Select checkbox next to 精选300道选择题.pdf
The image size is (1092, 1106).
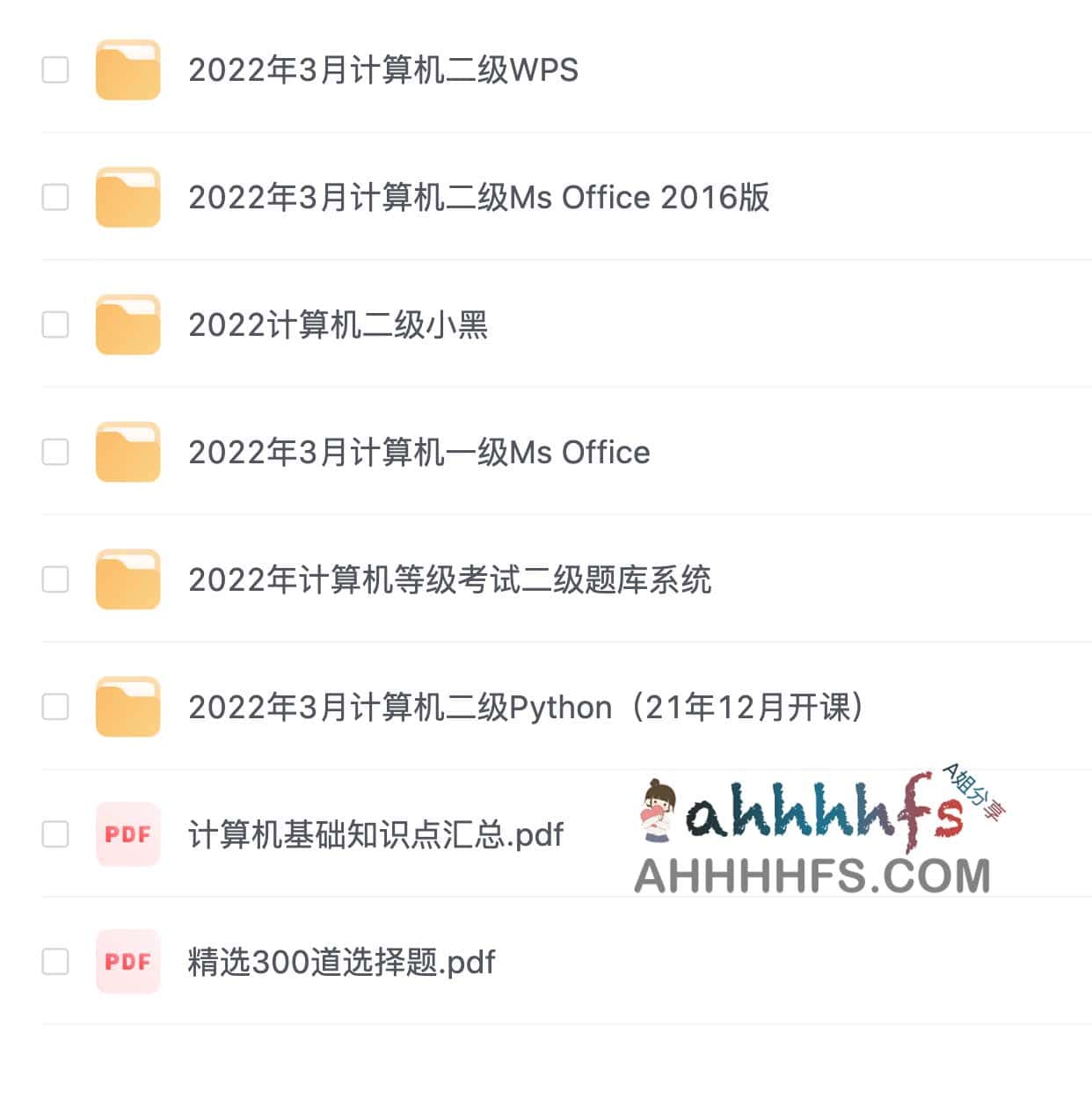[55, 963]
